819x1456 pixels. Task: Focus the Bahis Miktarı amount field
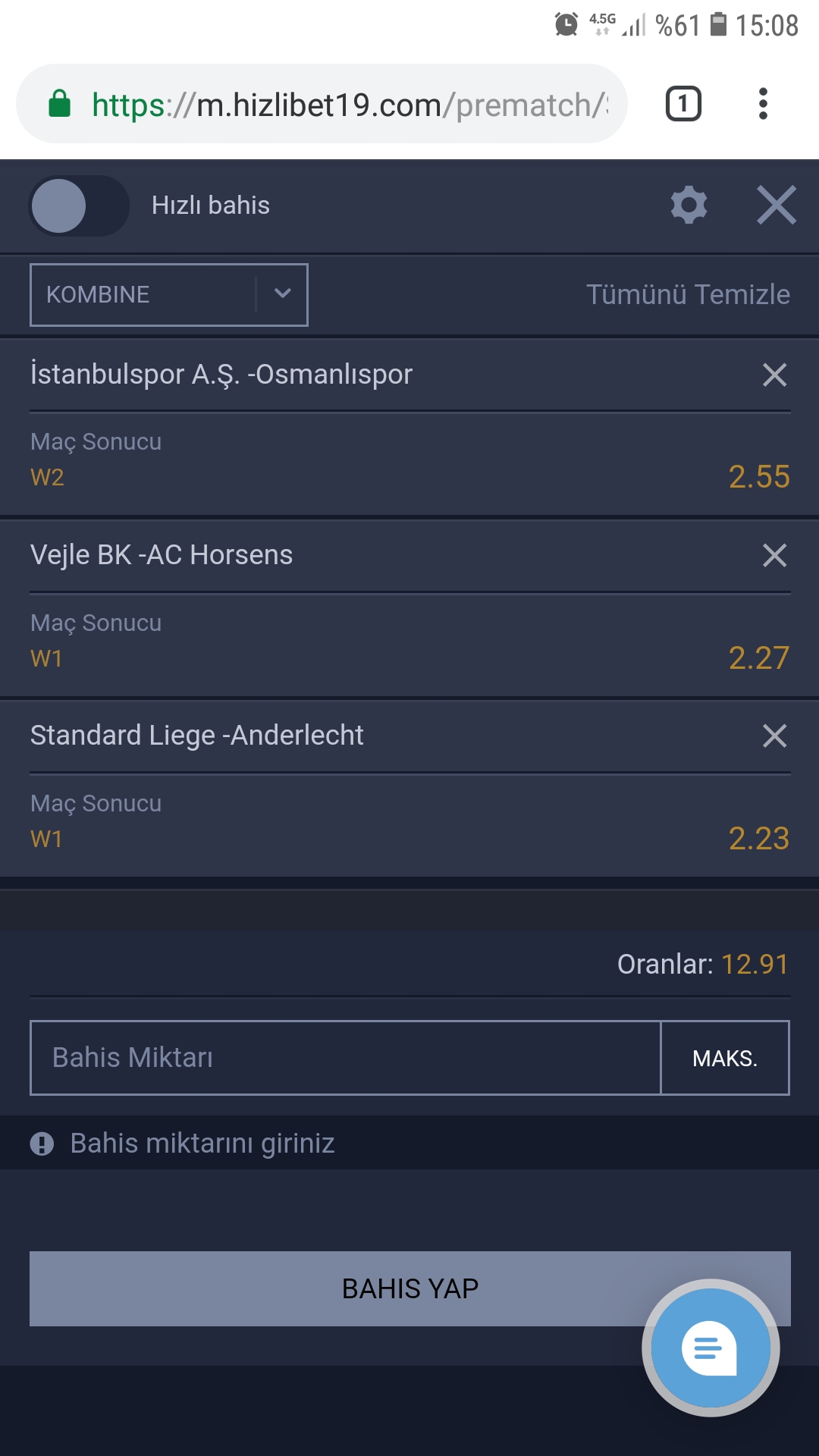(x=346, y=1058)
